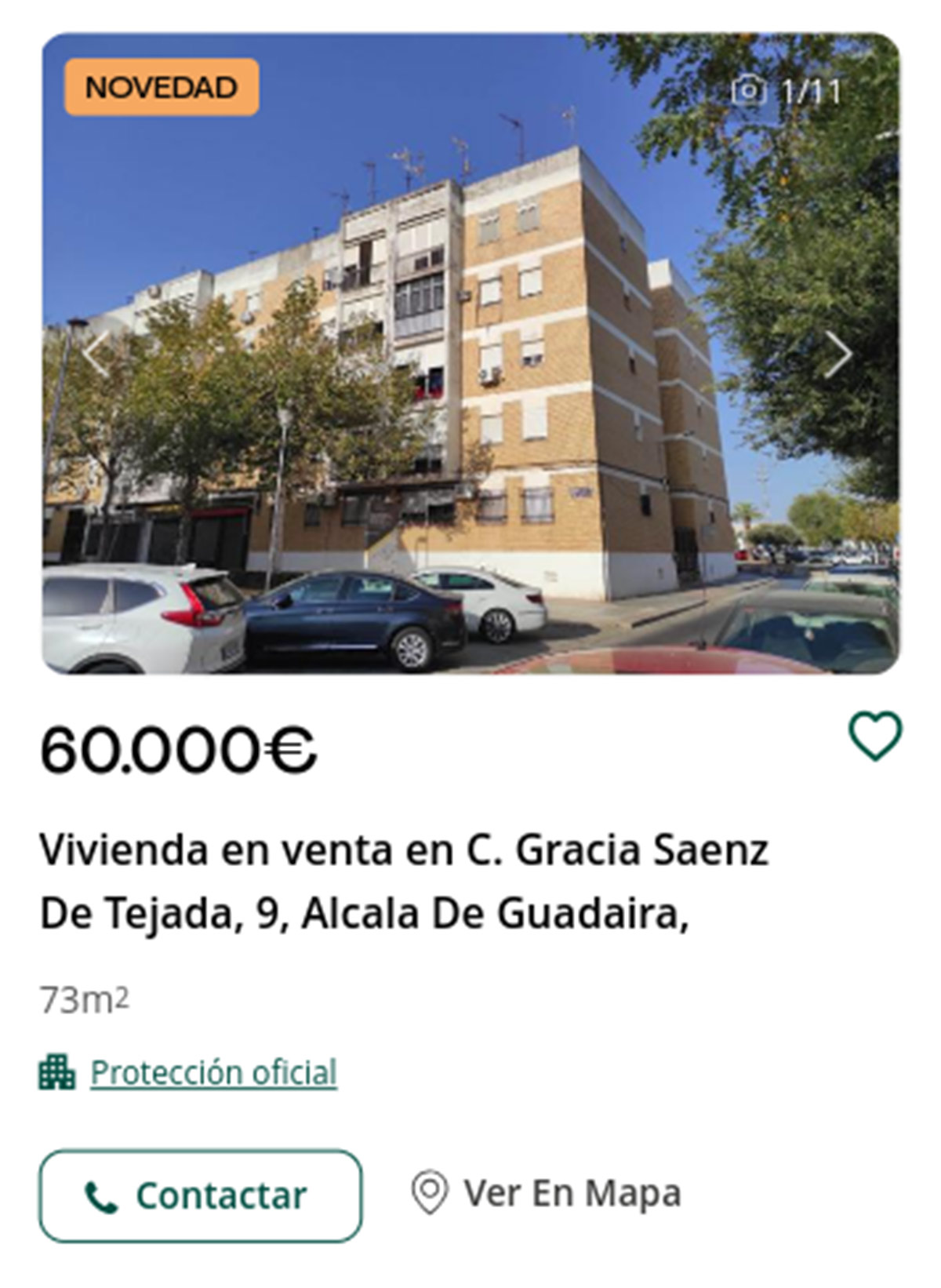Go to the previous property photo
Image resolution: width=941 pixels, height=1288 pixels.
[x=97, y=355]
